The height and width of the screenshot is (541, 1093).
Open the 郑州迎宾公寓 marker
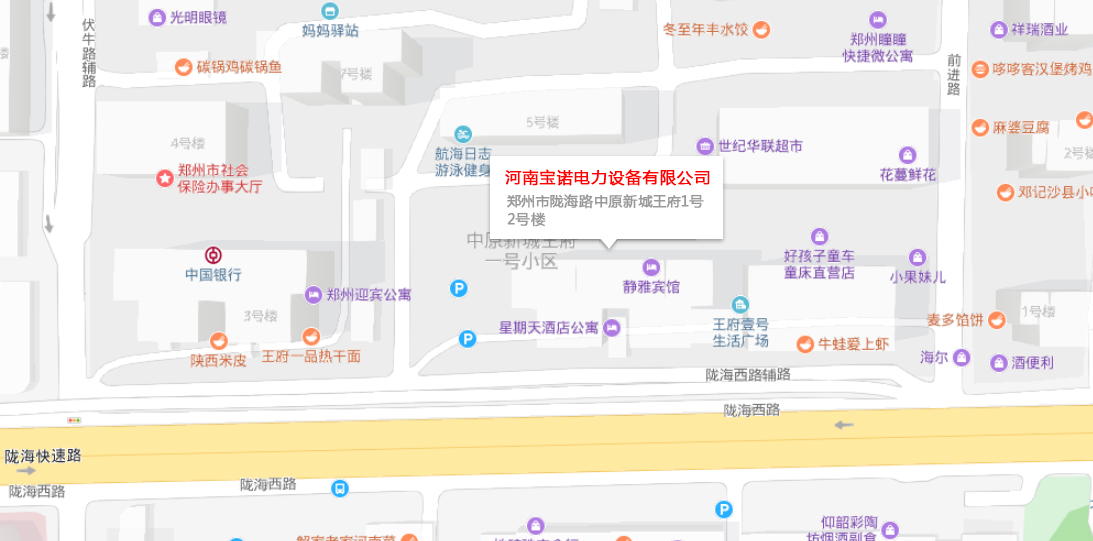click(314, 295)
